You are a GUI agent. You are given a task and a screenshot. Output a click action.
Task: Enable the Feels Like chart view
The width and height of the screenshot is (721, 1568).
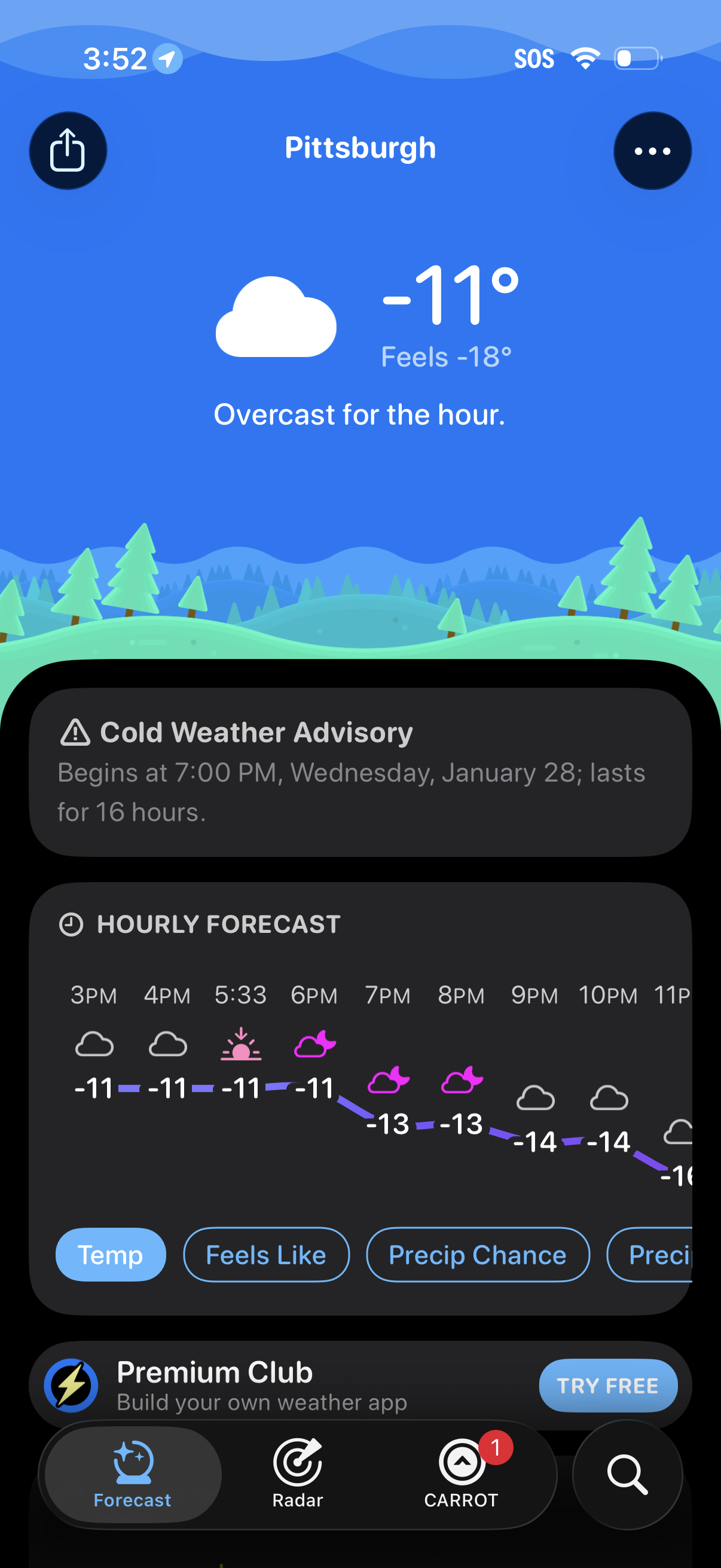click(x=265, y=1255)
